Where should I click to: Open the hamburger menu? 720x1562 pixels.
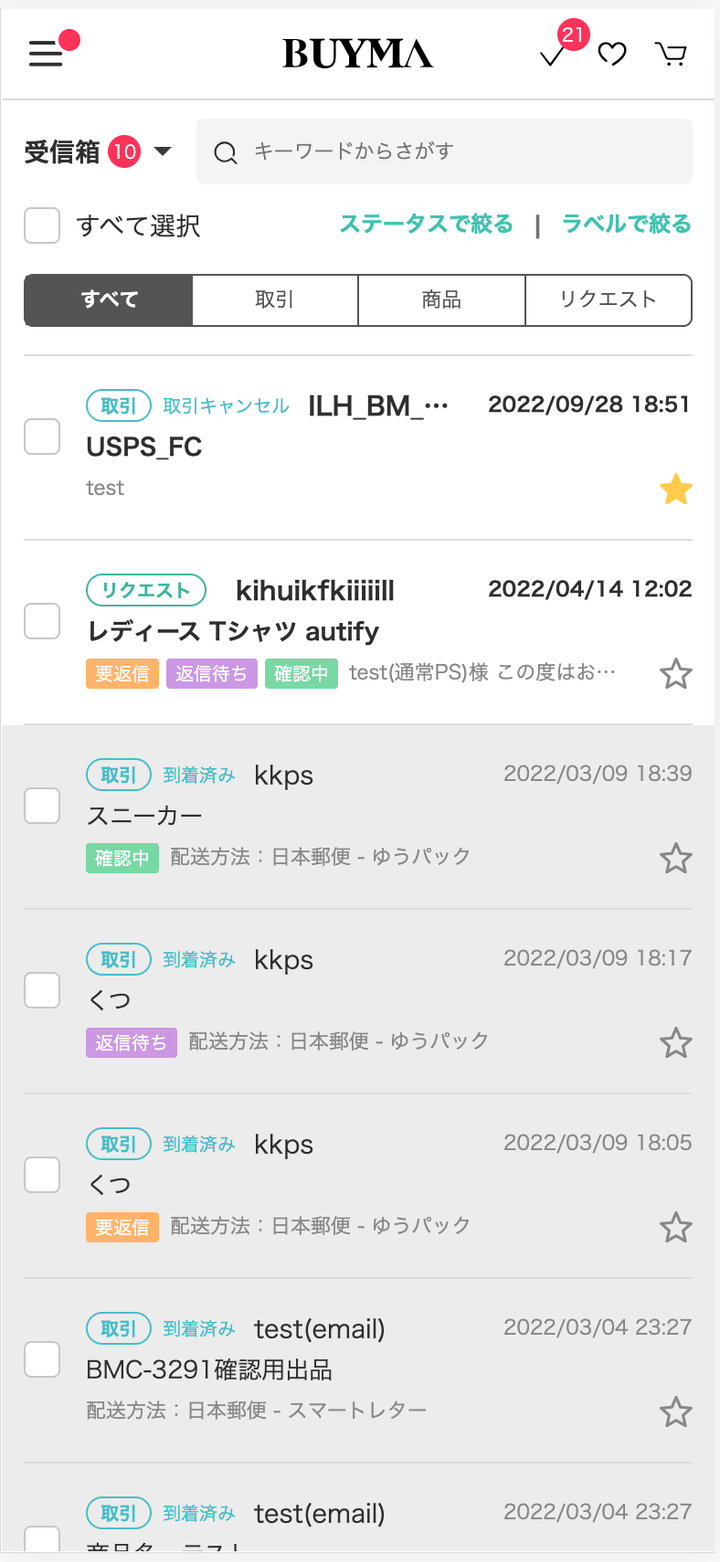click(46, 53)
